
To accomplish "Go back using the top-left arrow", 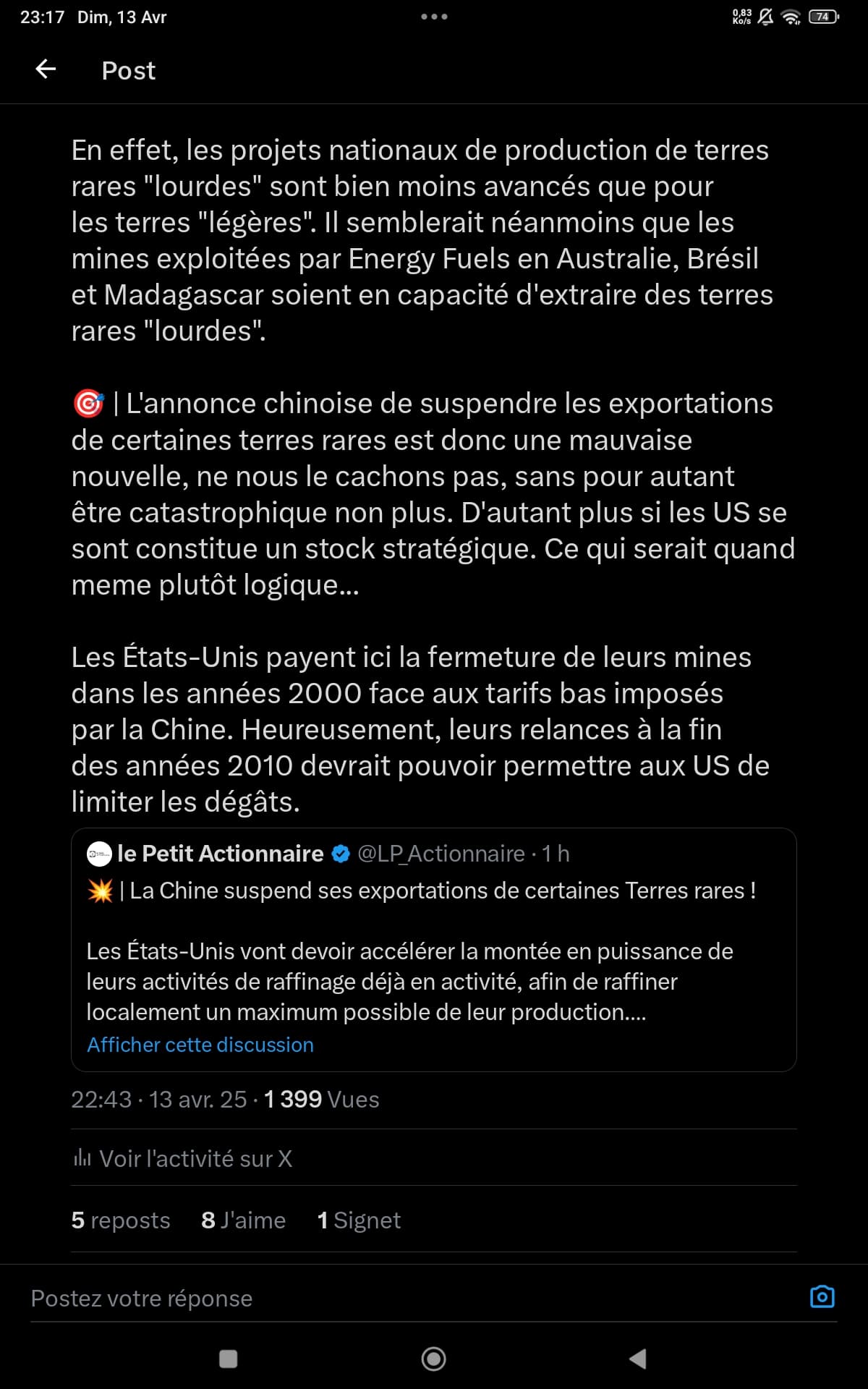I will (x=46, y=69).
